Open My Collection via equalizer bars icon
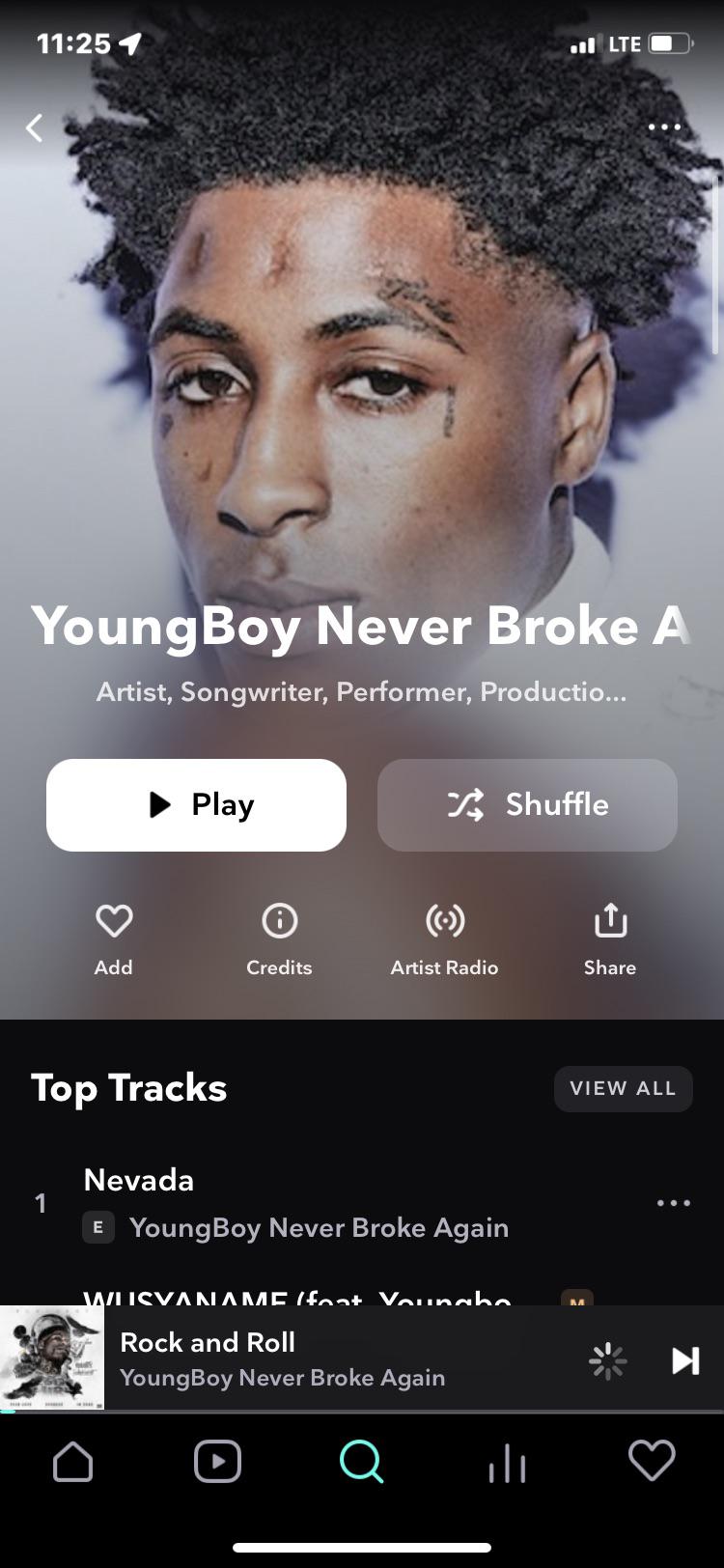Viewport: 724px width, 1568px height. point(506,1461)
